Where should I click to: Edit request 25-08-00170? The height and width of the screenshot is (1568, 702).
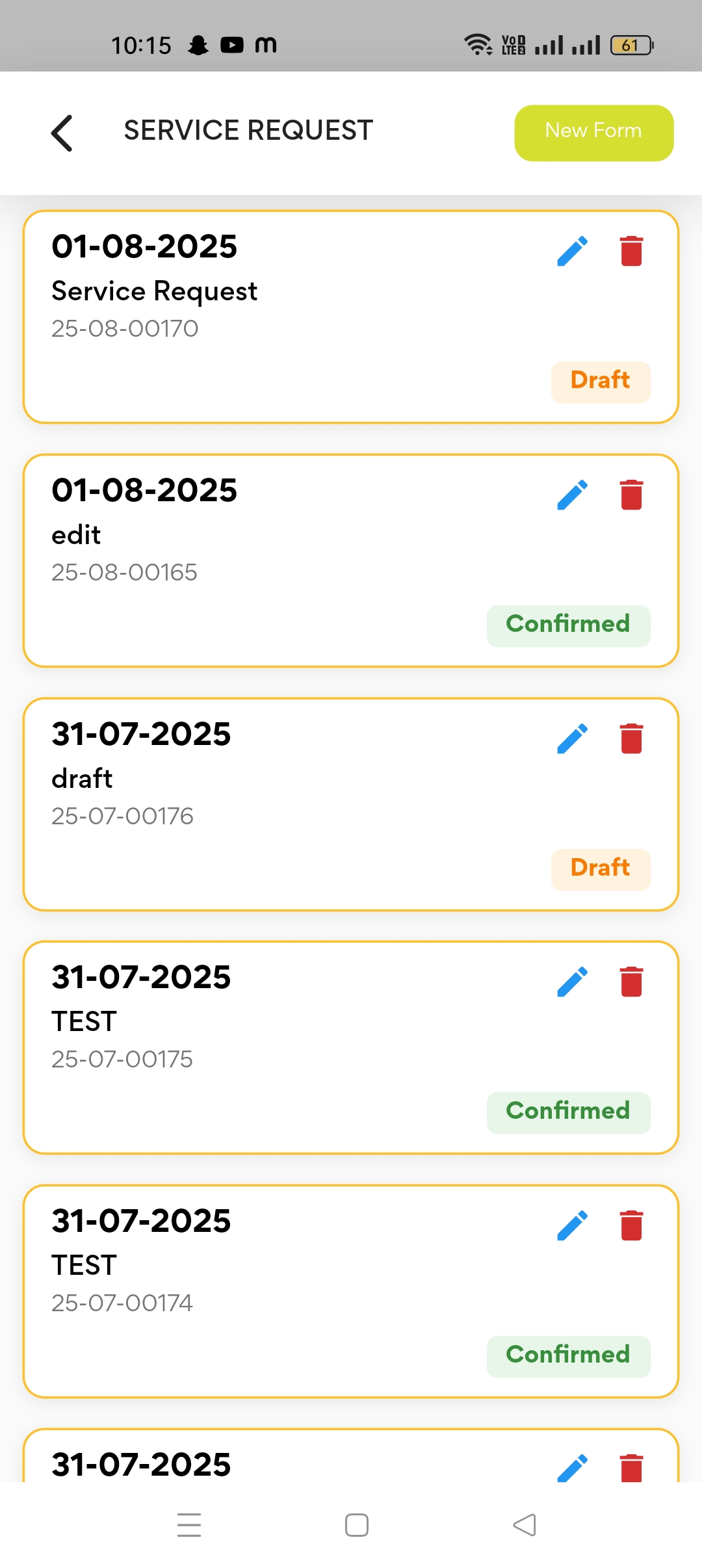(x=573, y=252)
